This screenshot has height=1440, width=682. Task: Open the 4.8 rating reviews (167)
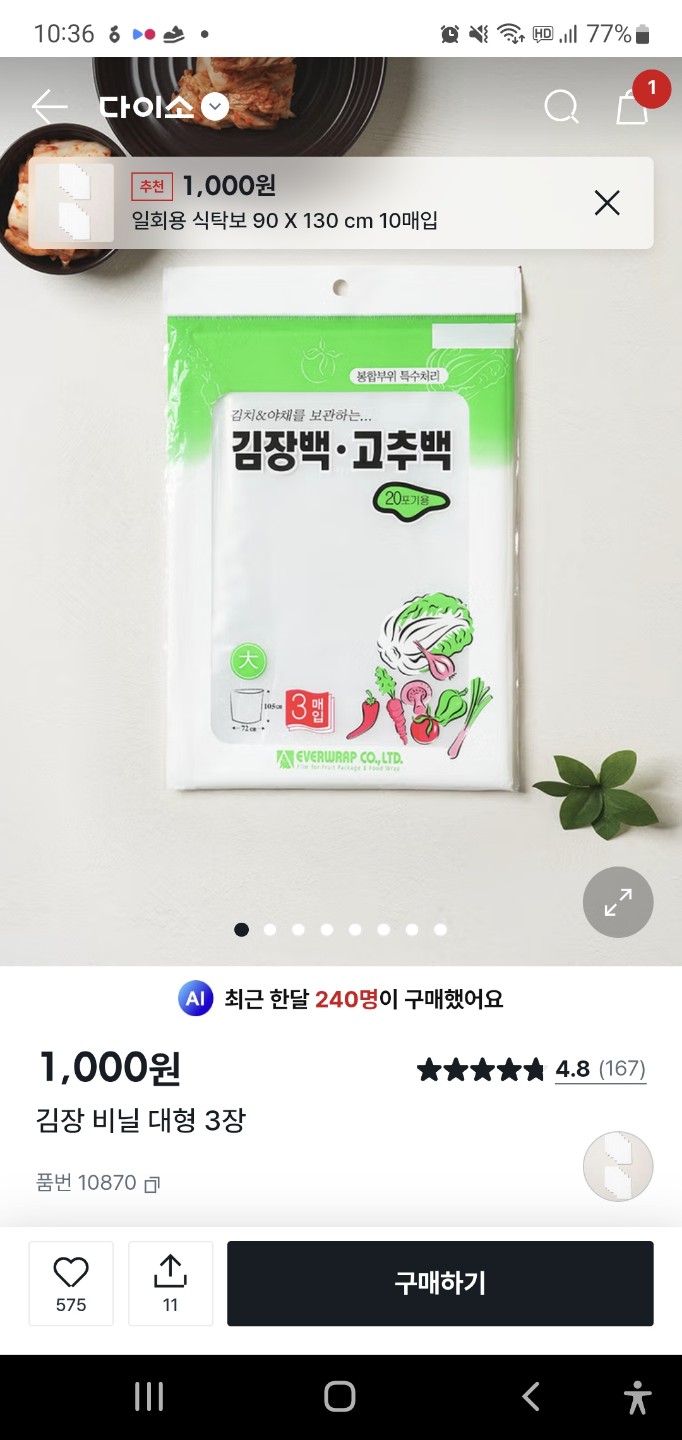[x=600, y=1069]
